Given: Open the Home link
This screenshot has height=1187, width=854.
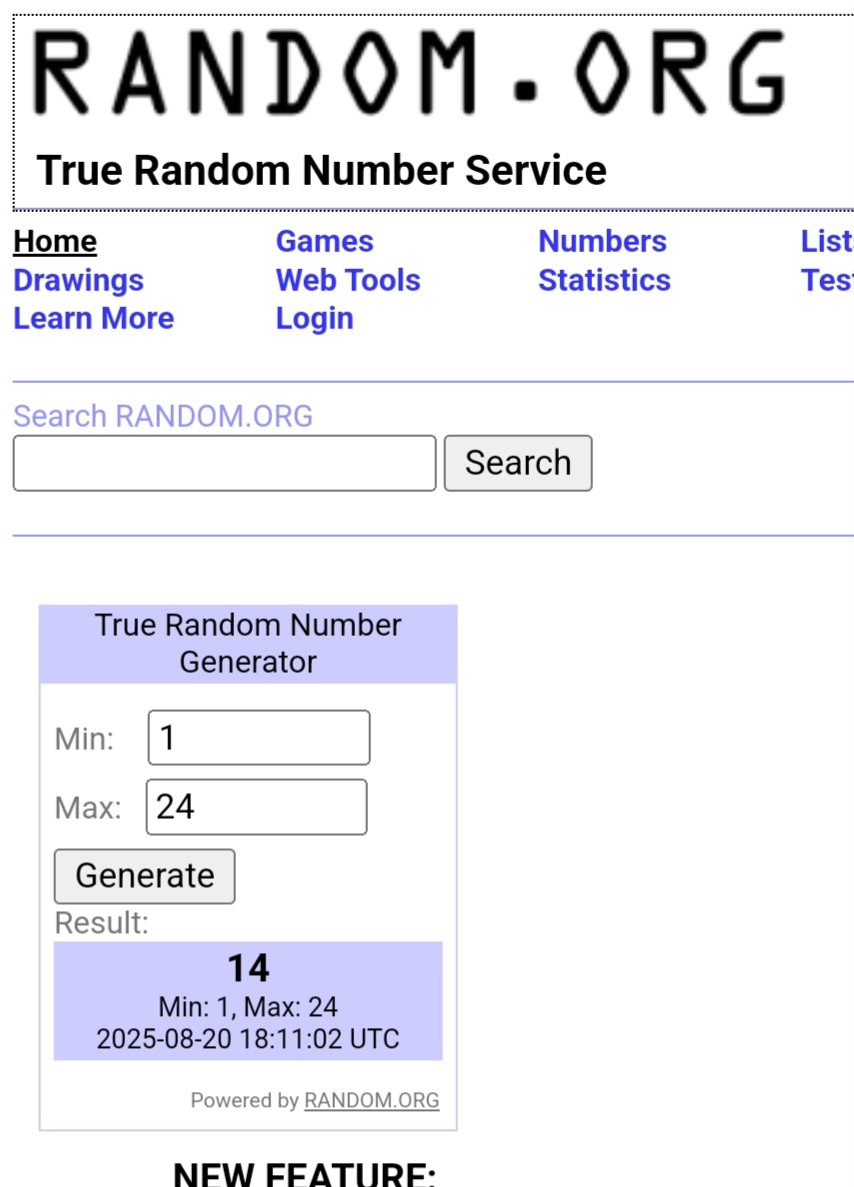Looking at the screenshot, I should pos(55,242).
